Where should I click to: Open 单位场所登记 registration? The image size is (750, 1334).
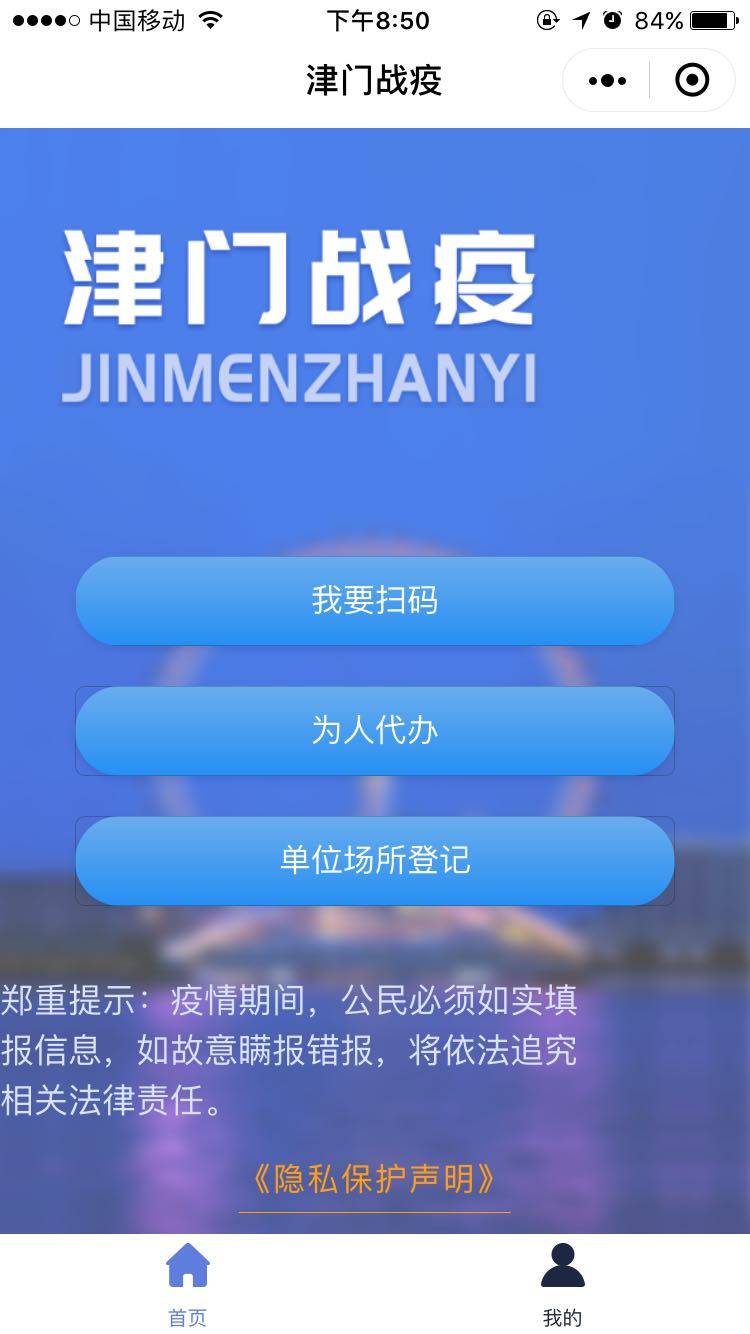point(375,861)
